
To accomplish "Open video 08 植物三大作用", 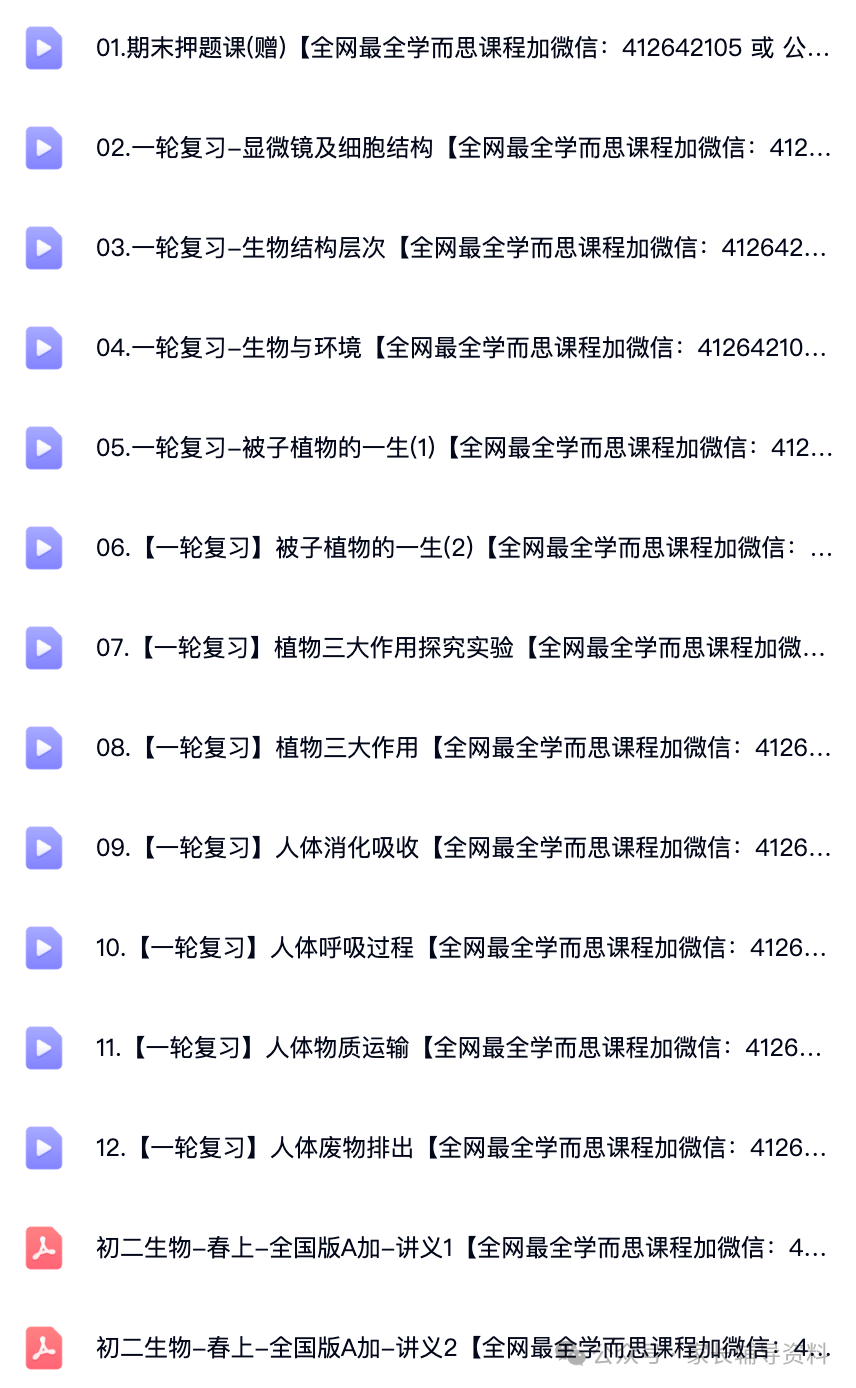I will pyautogui.click(x=428, y=748).
